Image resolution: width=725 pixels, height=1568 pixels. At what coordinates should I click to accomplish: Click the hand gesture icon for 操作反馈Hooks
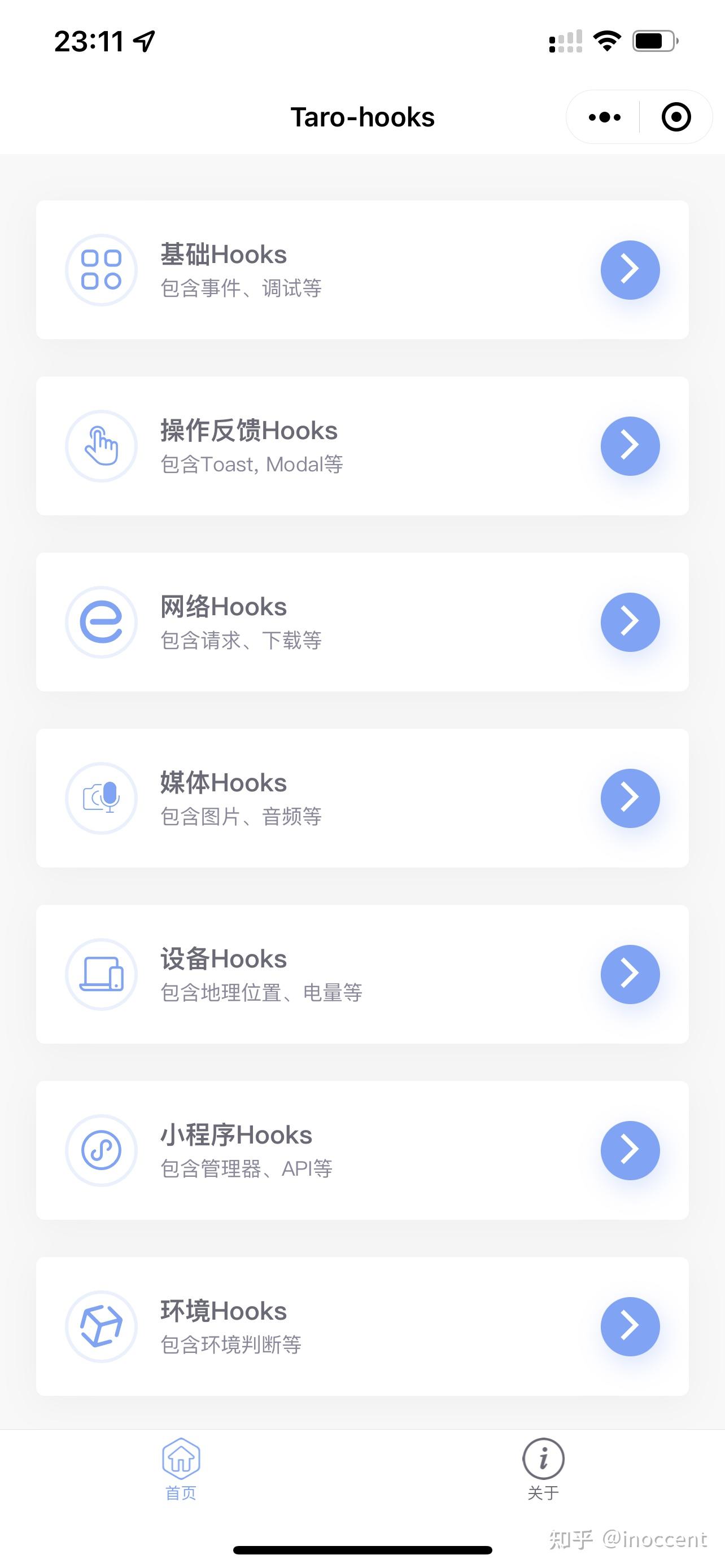coord(101,445)
